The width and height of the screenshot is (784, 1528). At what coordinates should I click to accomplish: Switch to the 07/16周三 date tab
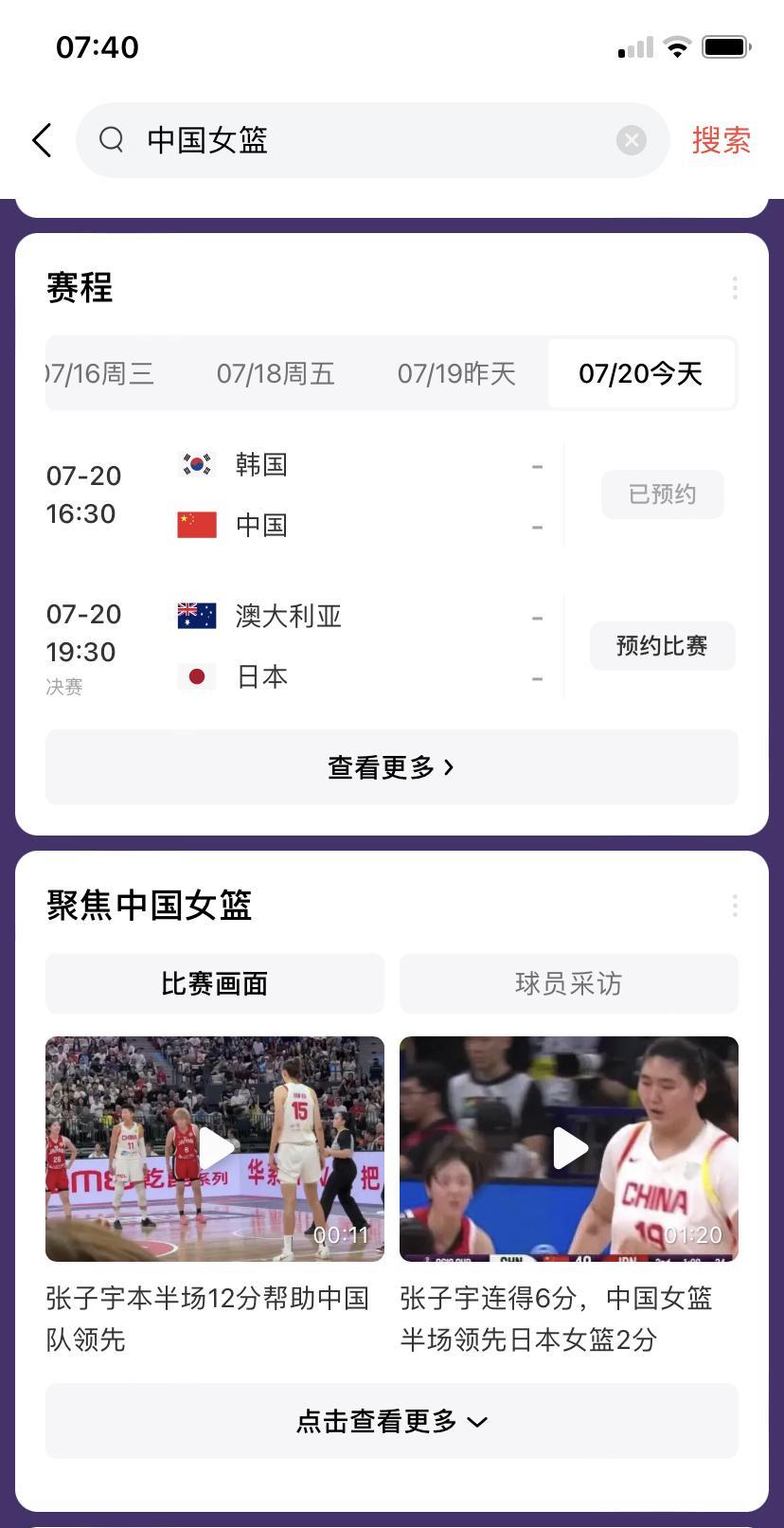102,373
